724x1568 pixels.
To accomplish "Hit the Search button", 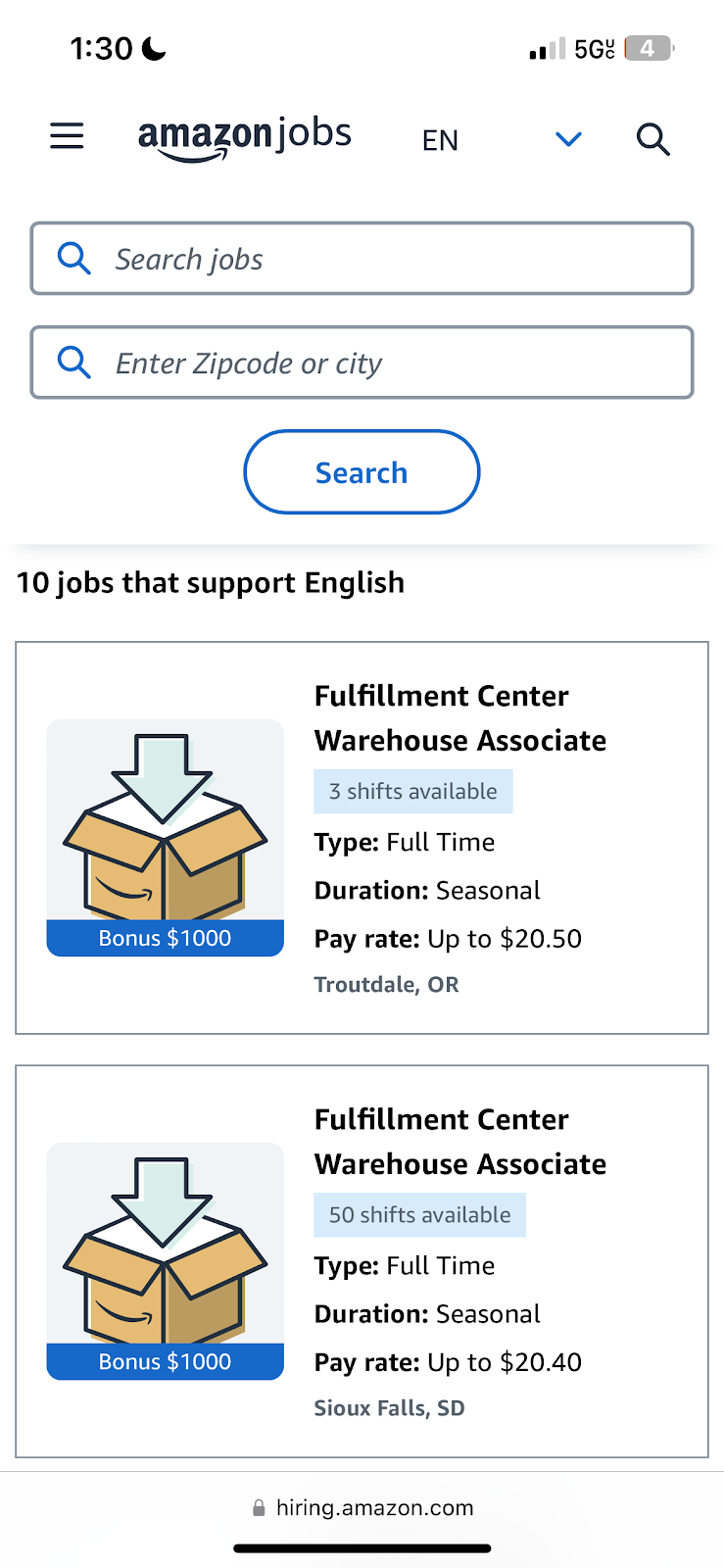I will point(362,472).
